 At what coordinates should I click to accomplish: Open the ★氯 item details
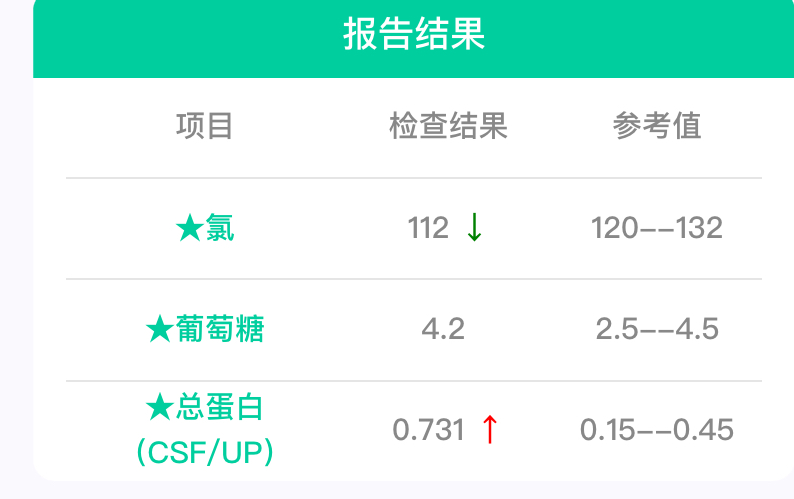tap(205, 229)
